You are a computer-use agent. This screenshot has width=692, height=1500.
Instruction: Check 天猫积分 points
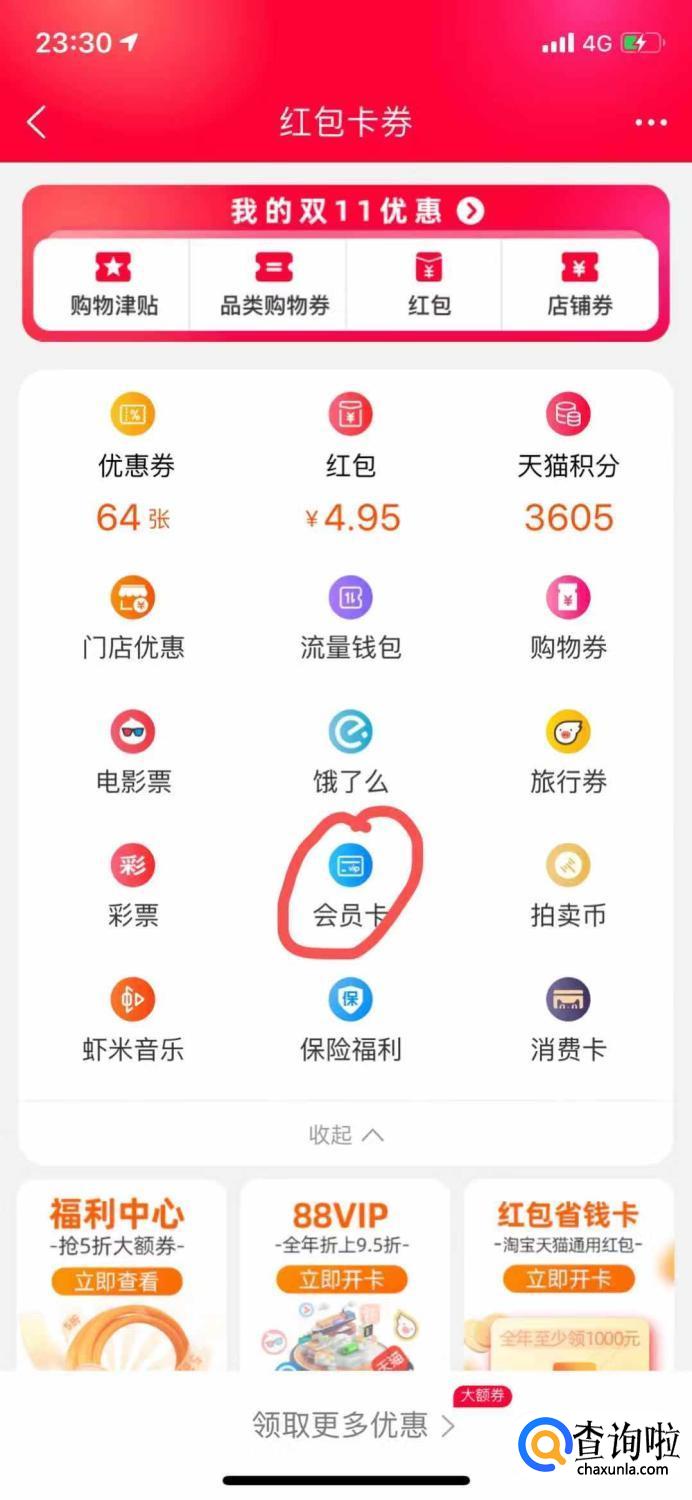568,465
